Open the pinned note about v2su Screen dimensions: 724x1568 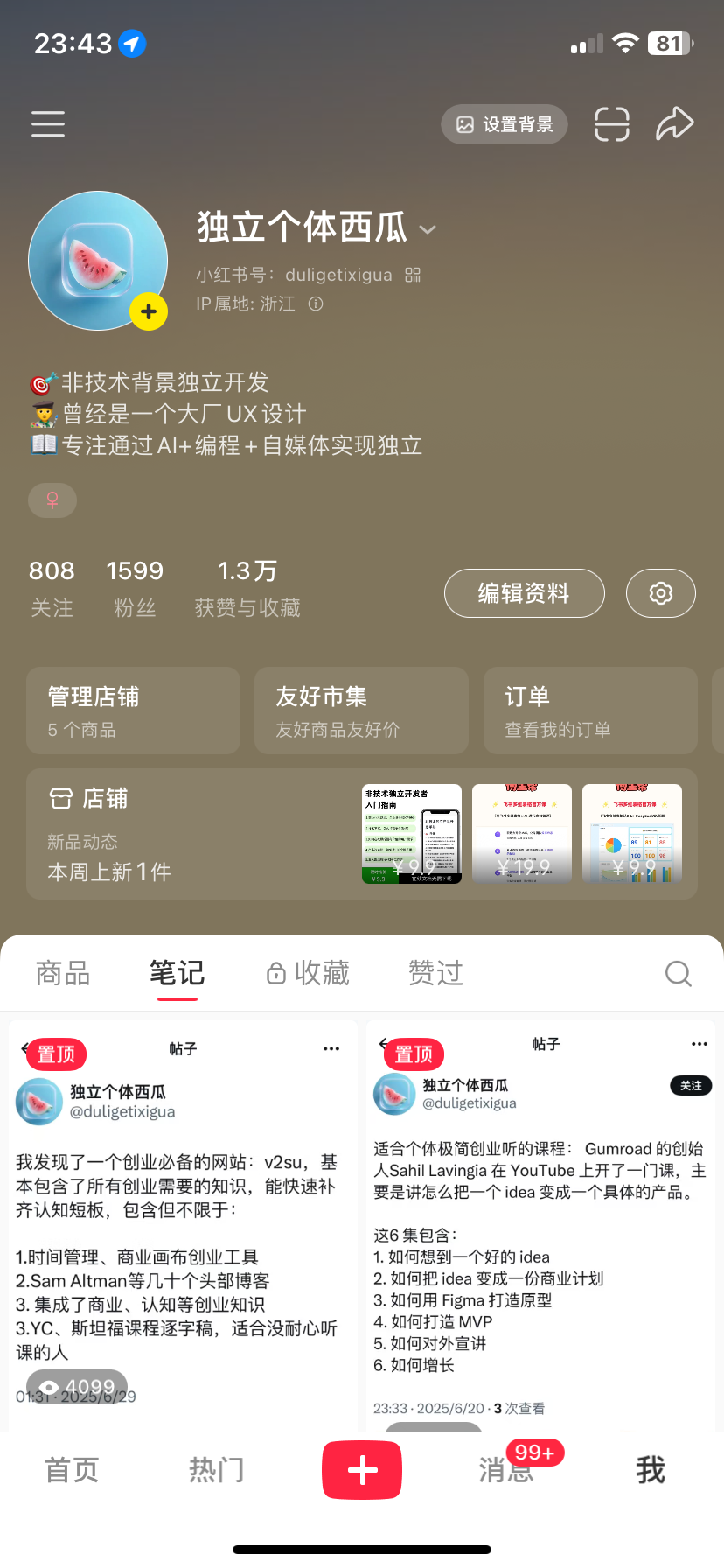(183, 1225)
